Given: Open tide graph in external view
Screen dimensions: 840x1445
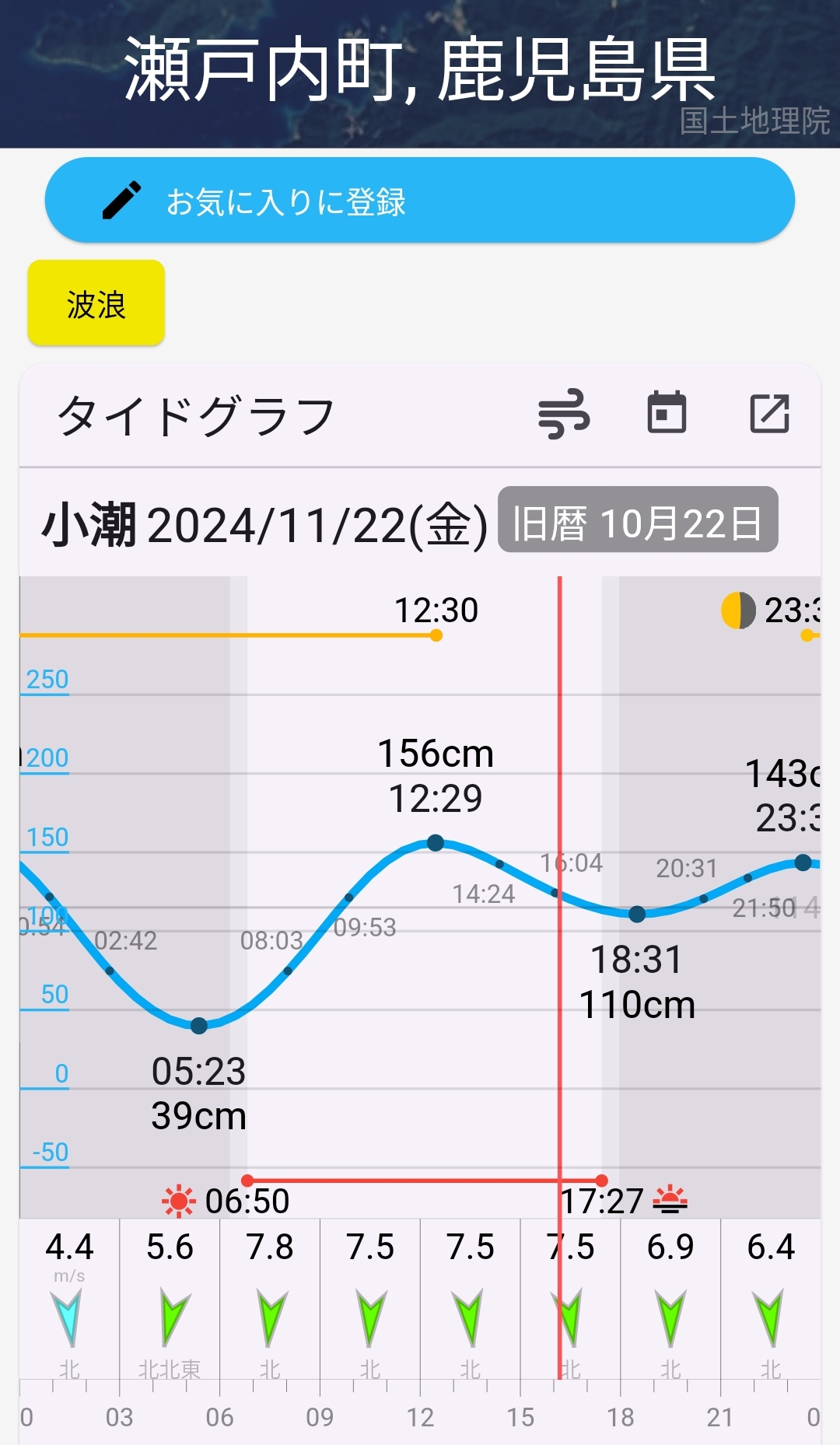Looking at the screenshot, I should [769, 413].
